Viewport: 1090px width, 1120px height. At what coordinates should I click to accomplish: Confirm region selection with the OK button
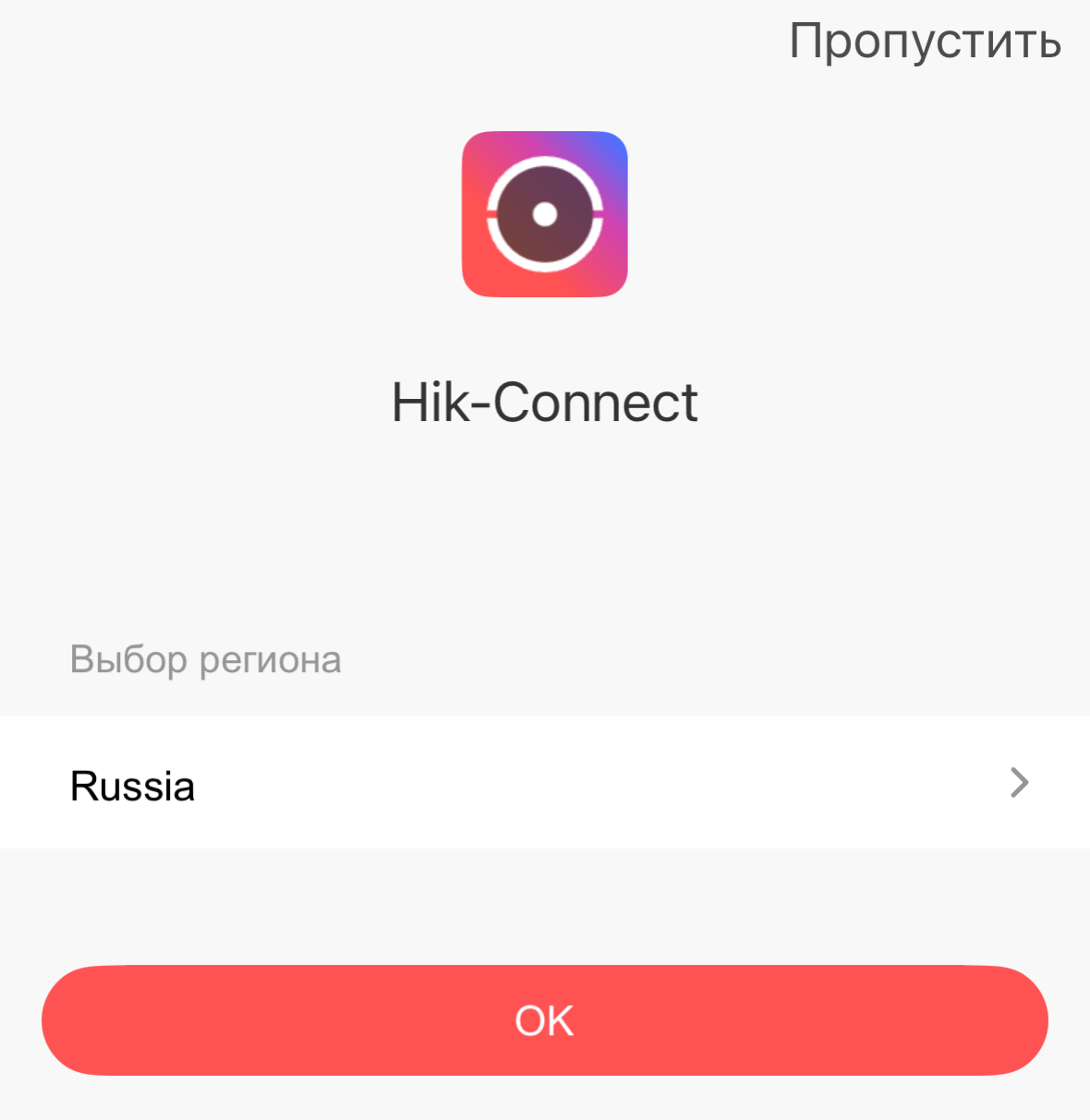(545, 1019)
